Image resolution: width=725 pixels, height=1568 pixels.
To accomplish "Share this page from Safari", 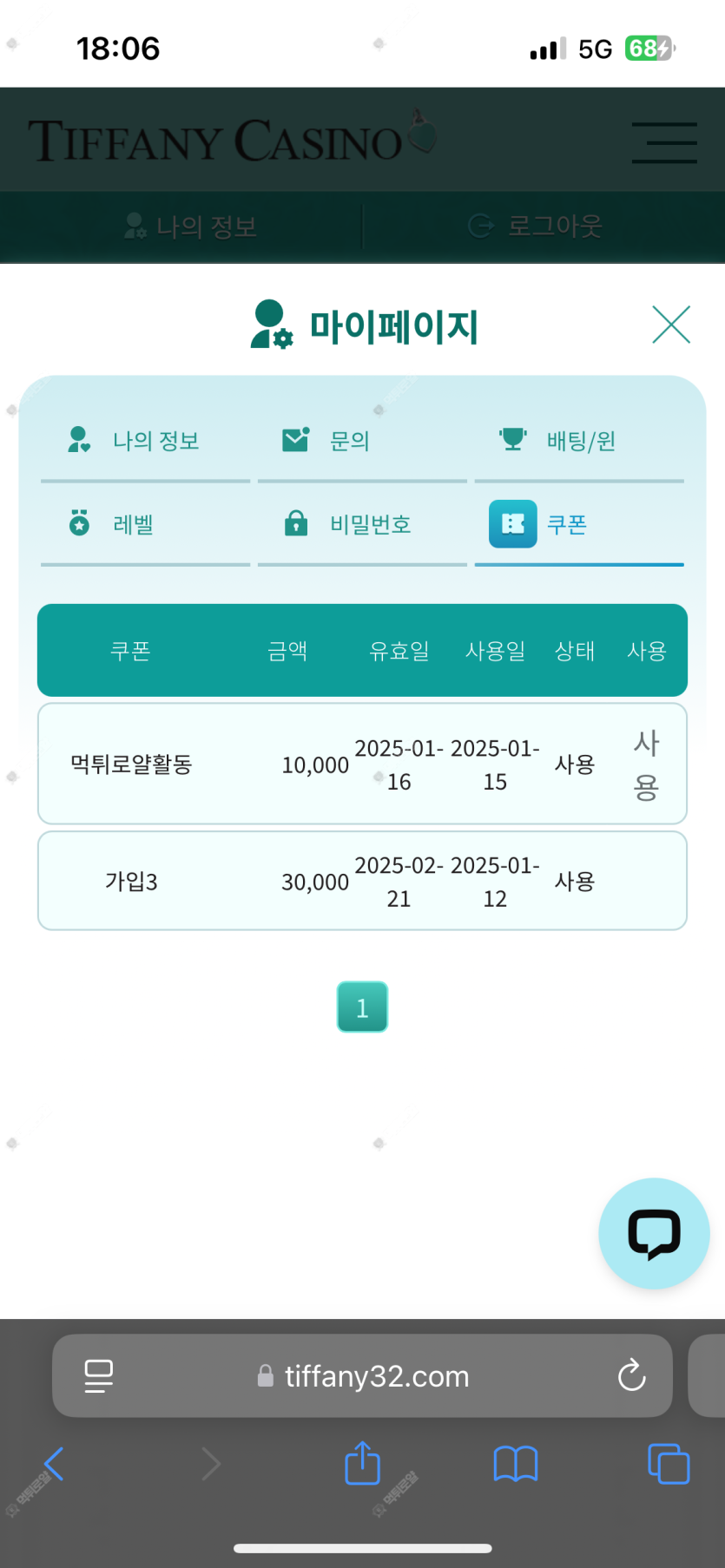I will point(362,1464).
